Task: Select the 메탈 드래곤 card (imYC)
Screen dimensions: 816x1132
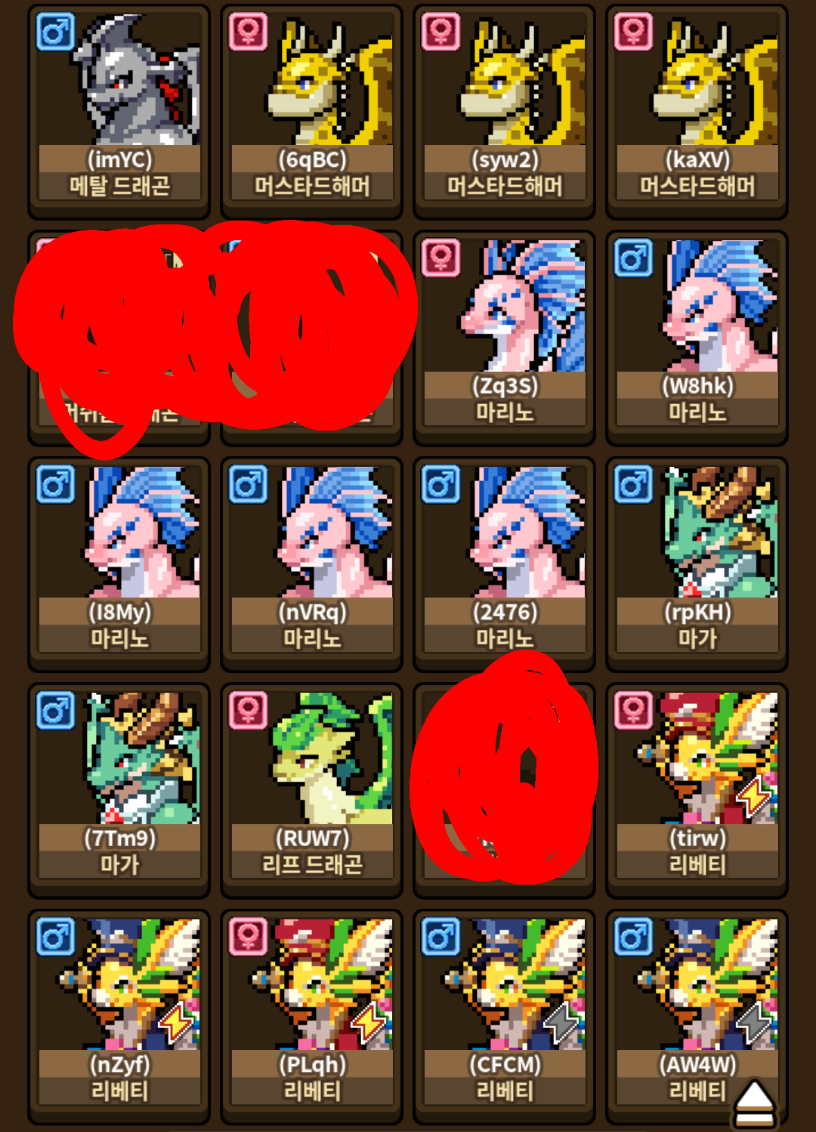Action: [x=119, y=111]
